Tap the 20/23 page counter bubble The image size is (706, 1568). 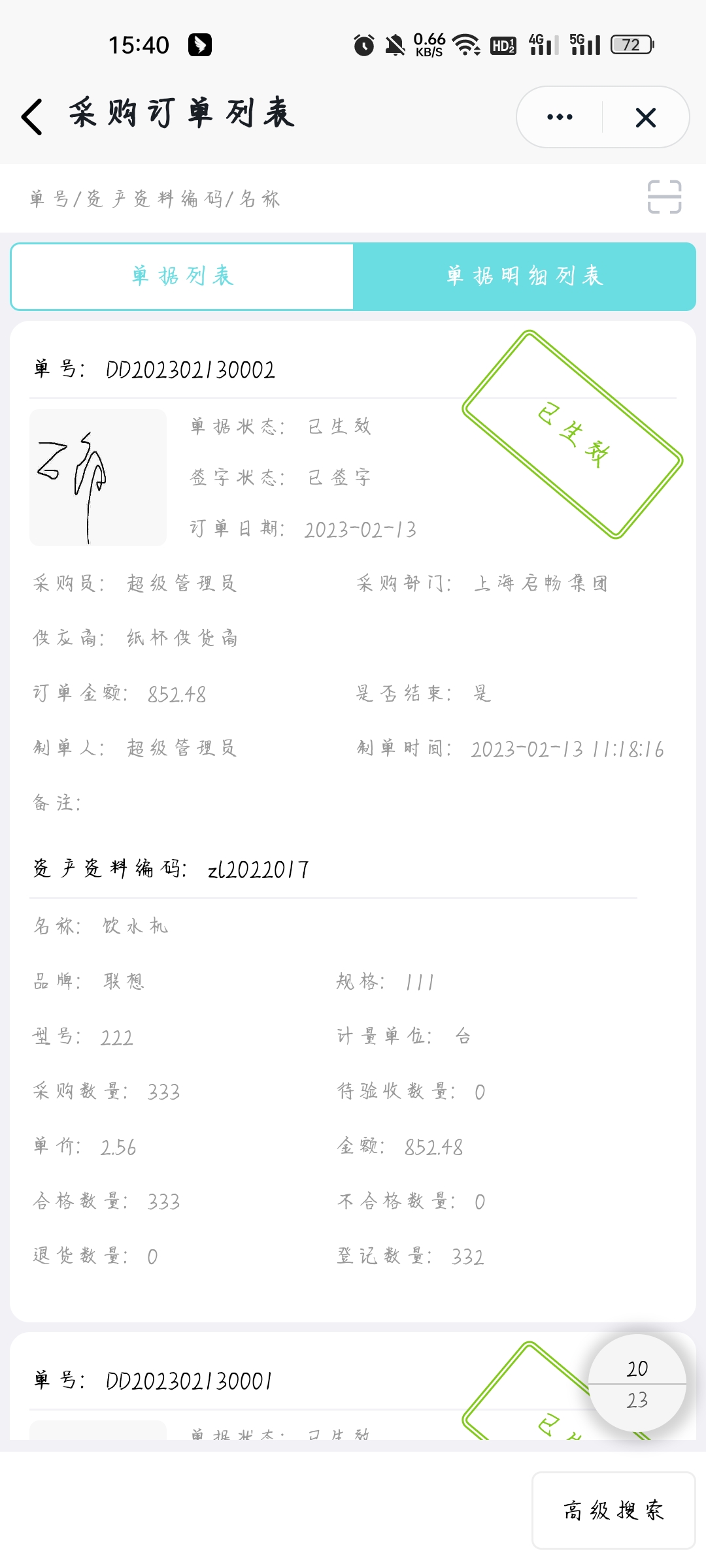coord(637,1384)
